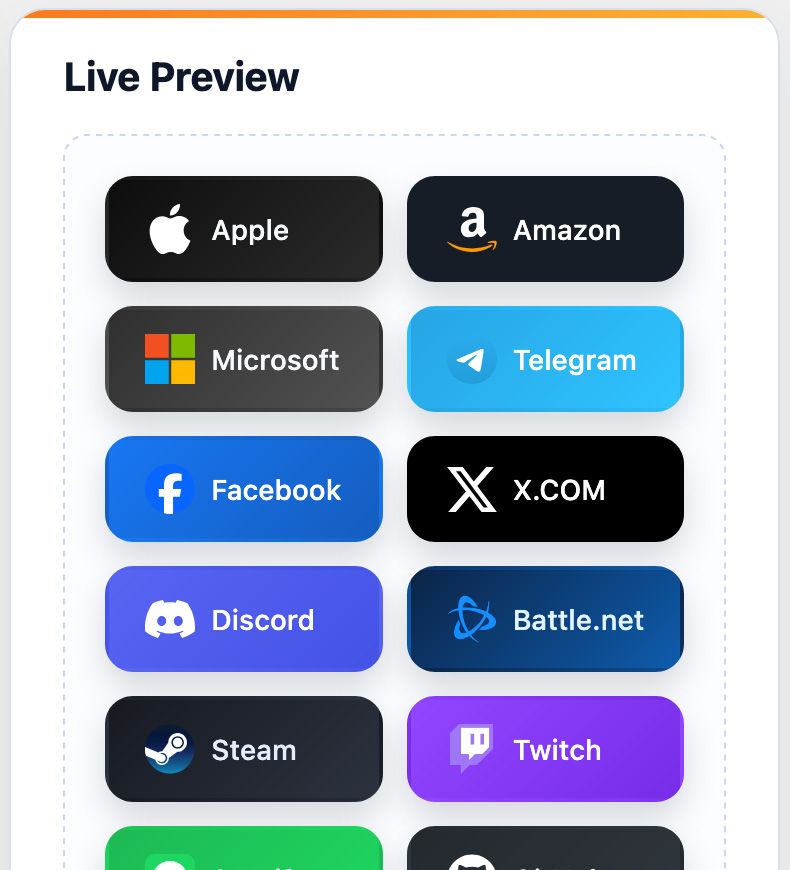The image size is (790, 870).
Task: Select the Facebook button
Action: point(244,489)
